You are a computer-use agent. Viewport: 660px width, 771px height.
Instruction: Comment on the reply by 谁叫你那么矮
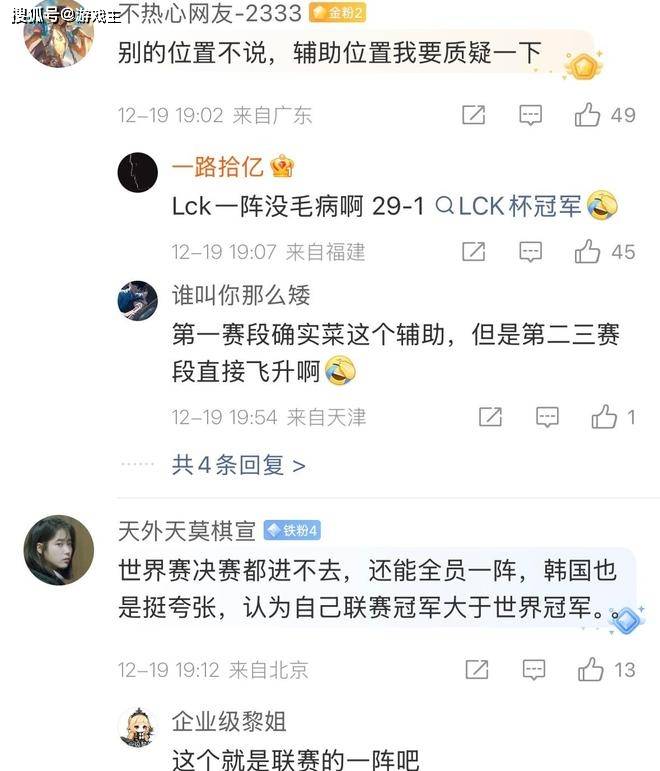(547, 417)
